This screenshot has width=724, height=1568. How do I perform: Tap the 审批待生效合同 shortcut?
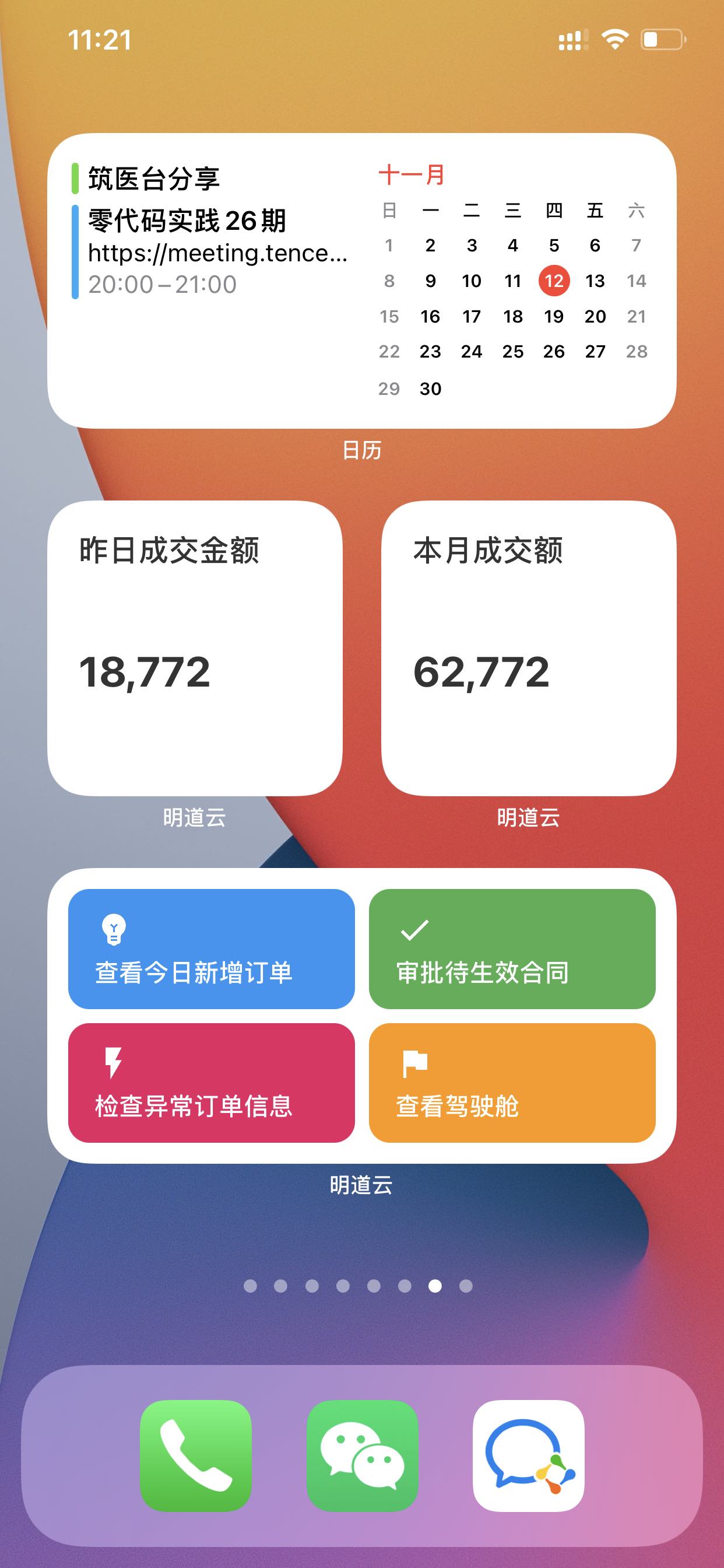[512, 949]
